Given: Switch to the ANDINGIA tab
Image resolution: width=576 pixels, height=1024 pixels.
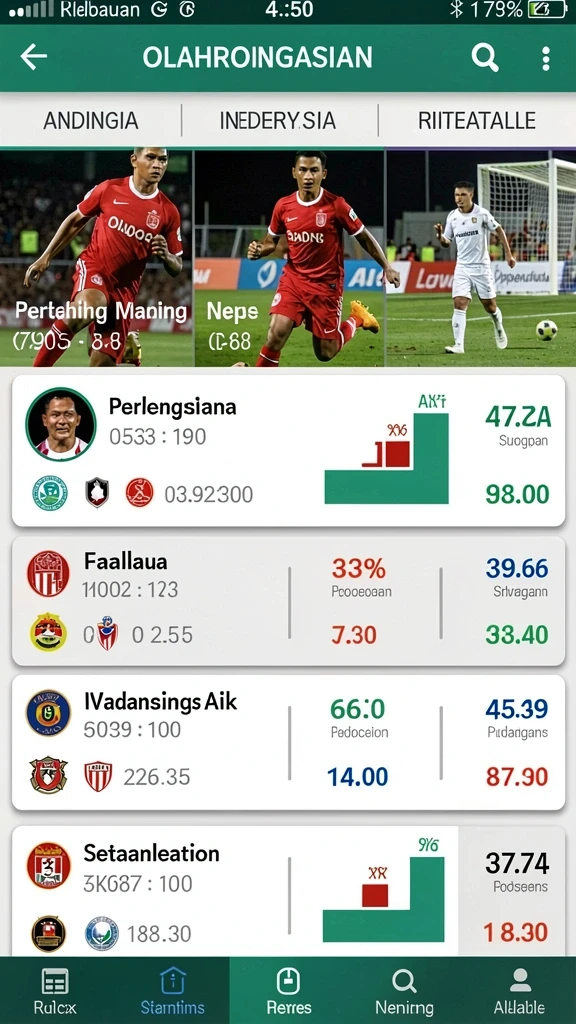Looking at the screenshot, I should [x=91, y=120].
